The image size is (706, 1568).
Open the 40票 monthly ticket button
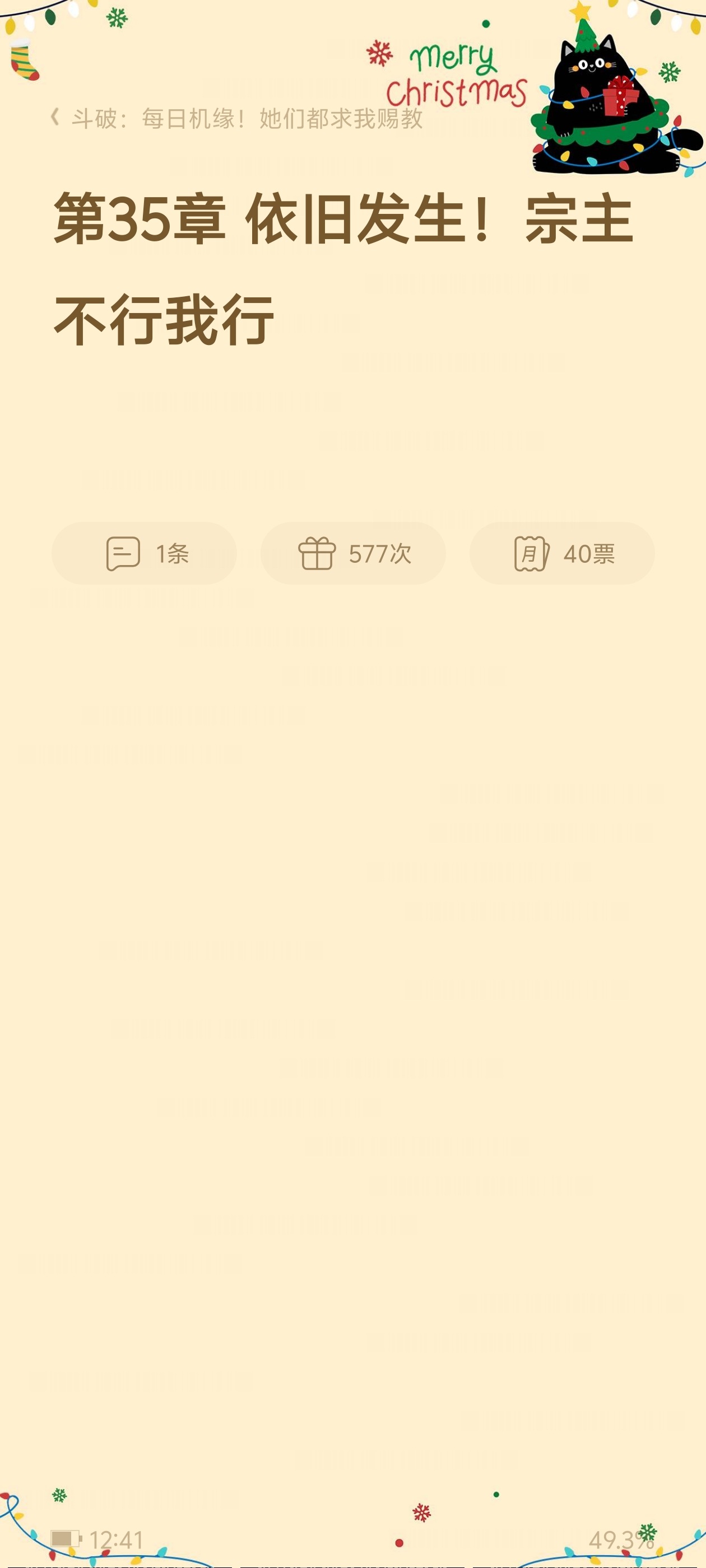[562, 553]
